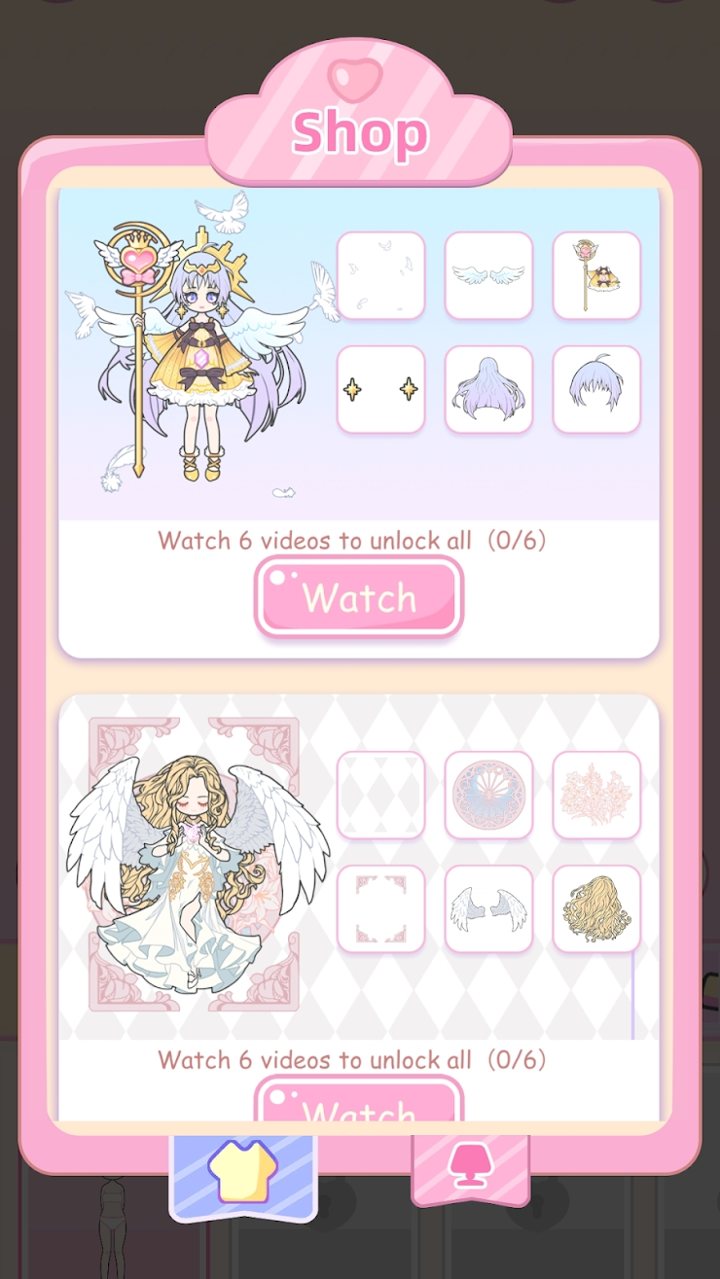Select the small white wings item
The image size is (720, 1279).
(488, 275)
